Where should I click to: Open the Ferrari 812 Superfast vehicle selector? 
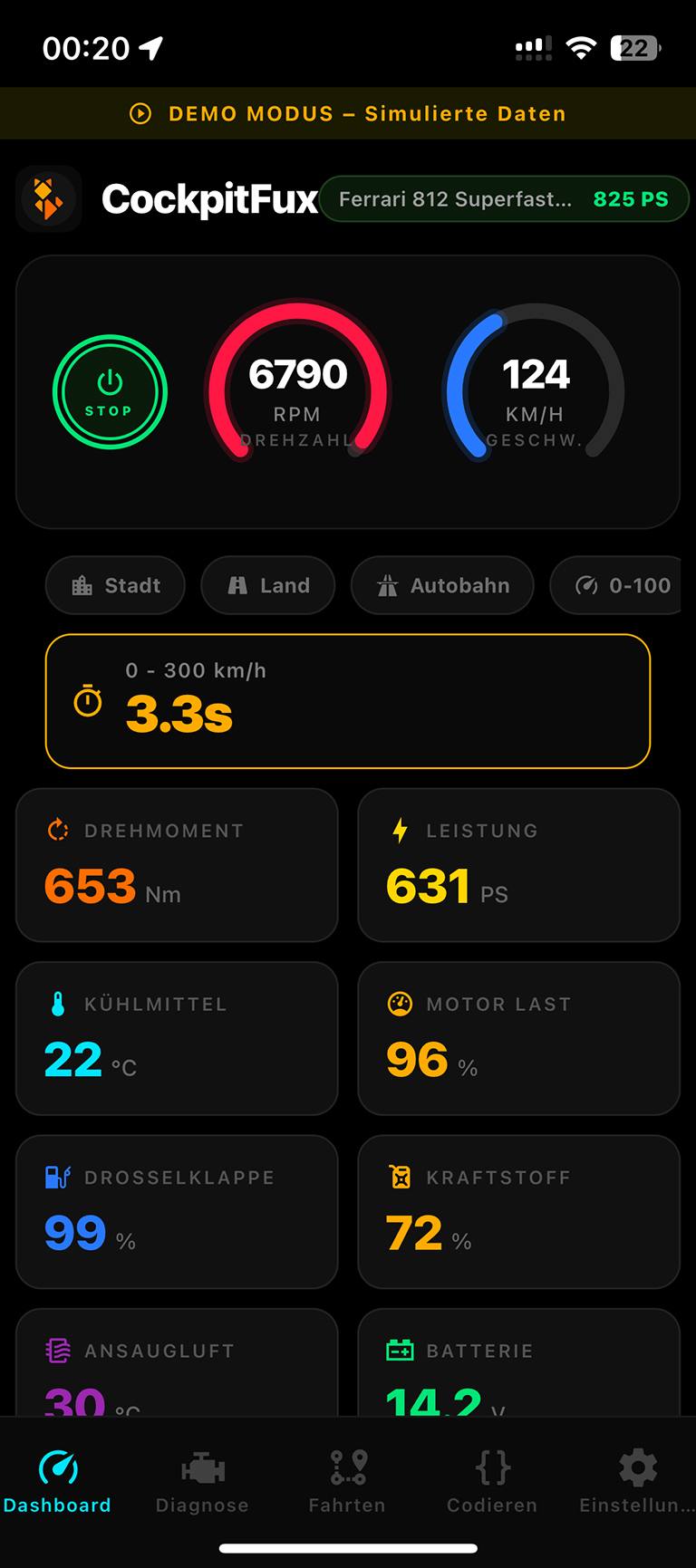[505, 198]
